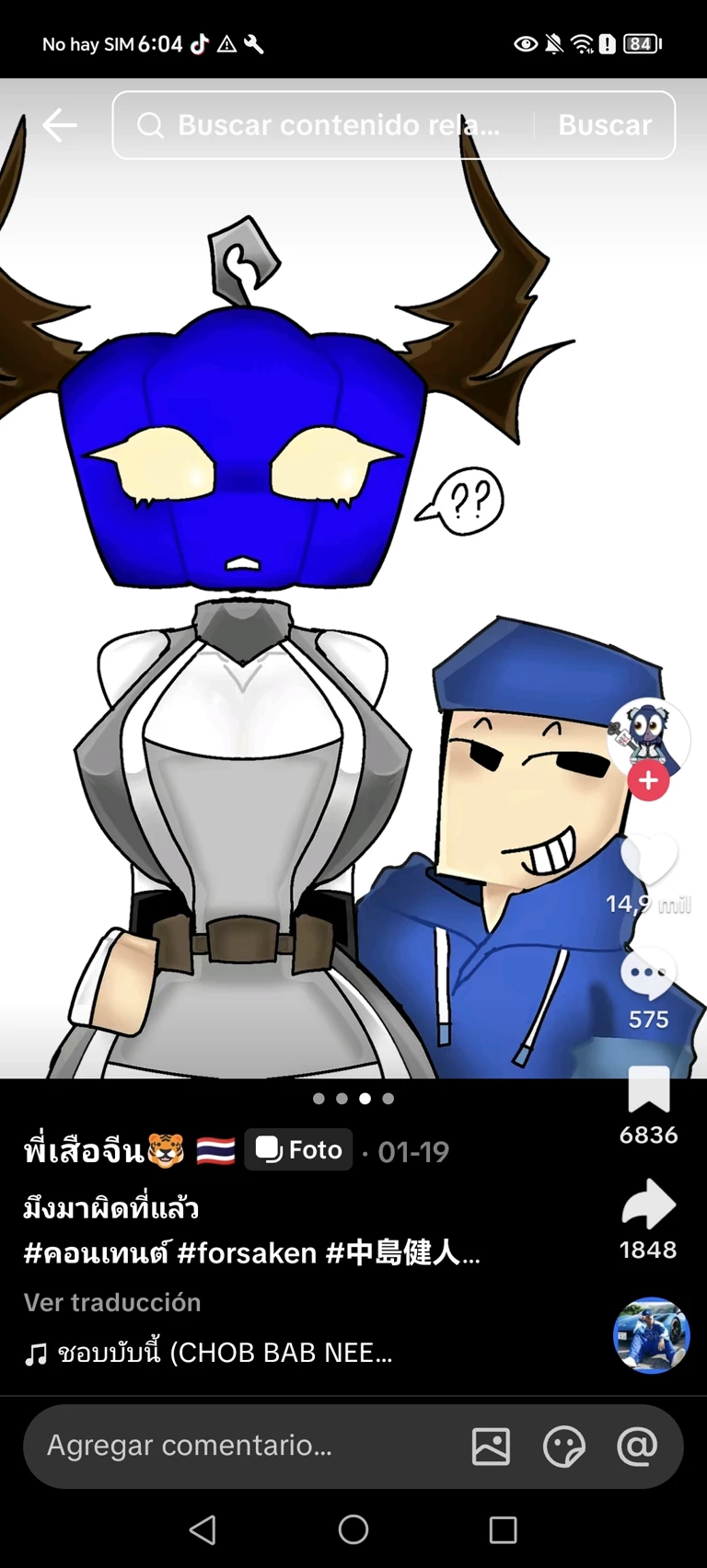
Task: Attach an image to the comment
Action: pos(491,1447)
